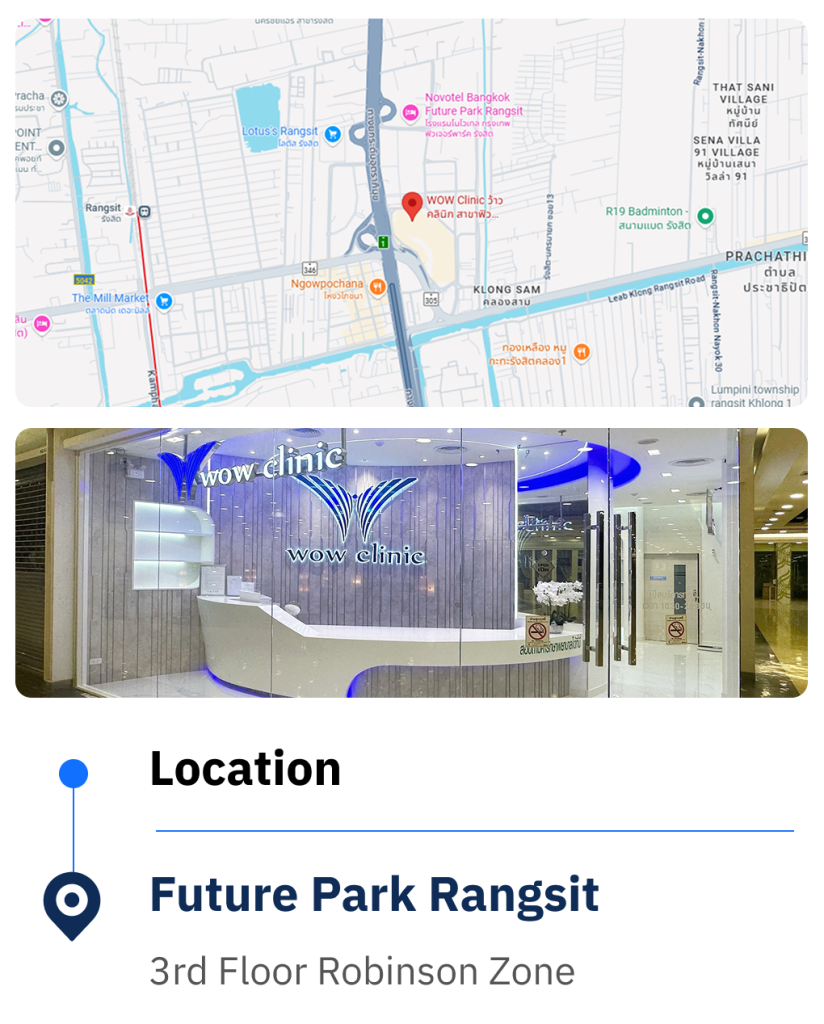Open the WOW Clinic location map
Image resolution: width=824 pixels, height=1024 pixels.
411,212
